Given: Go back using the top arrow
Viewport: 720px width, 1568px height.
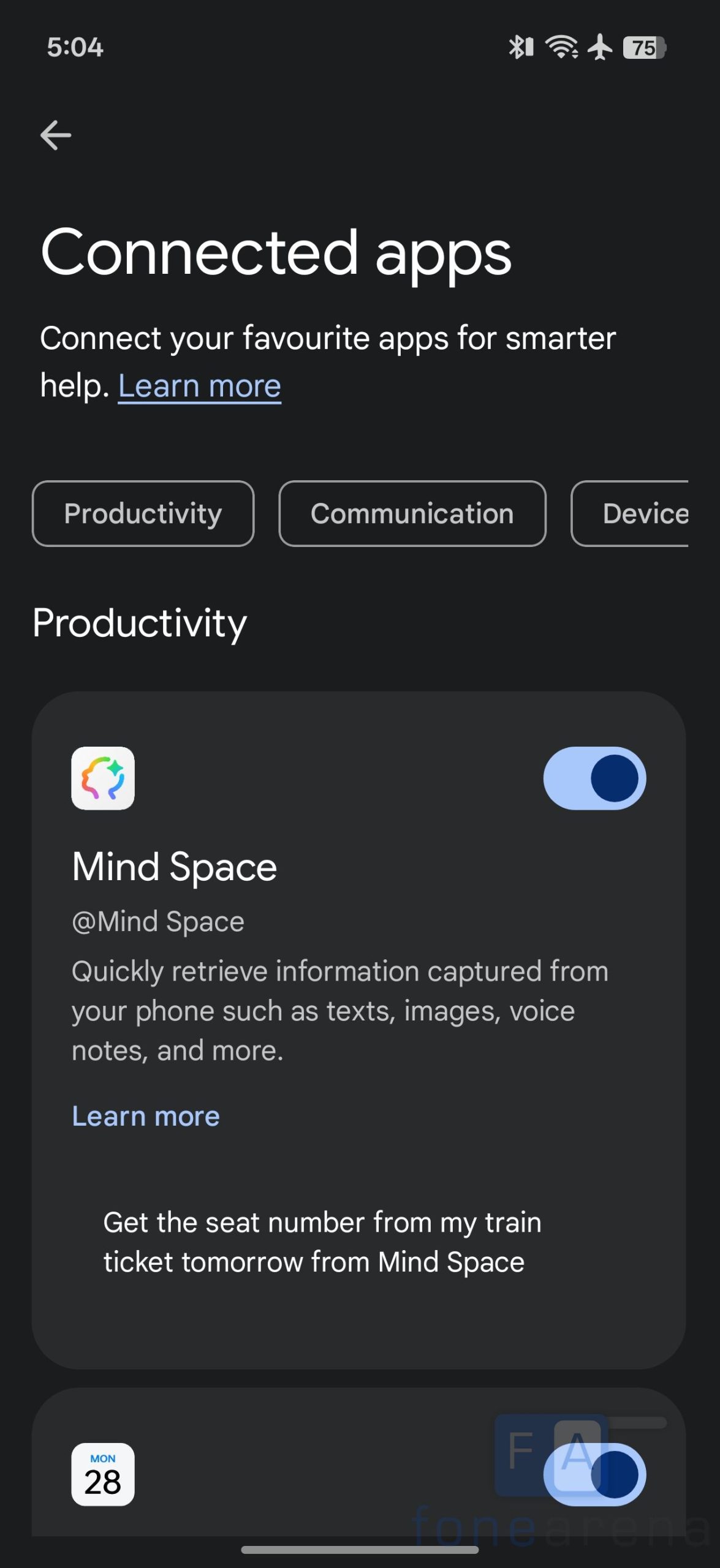Looking at the screenshot, I should pos(56,135).
